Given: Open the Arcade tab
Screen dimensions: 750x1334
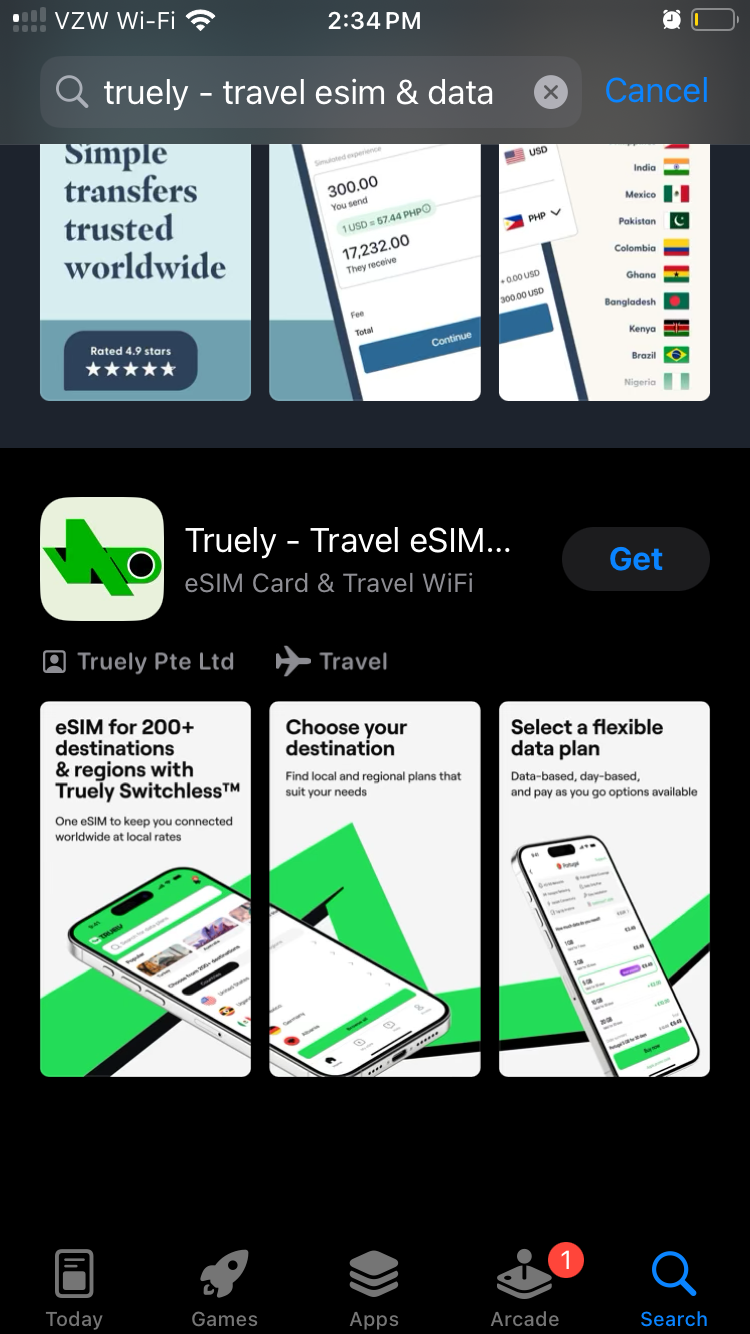Looking at the screenshot, I should (525, 1288).
